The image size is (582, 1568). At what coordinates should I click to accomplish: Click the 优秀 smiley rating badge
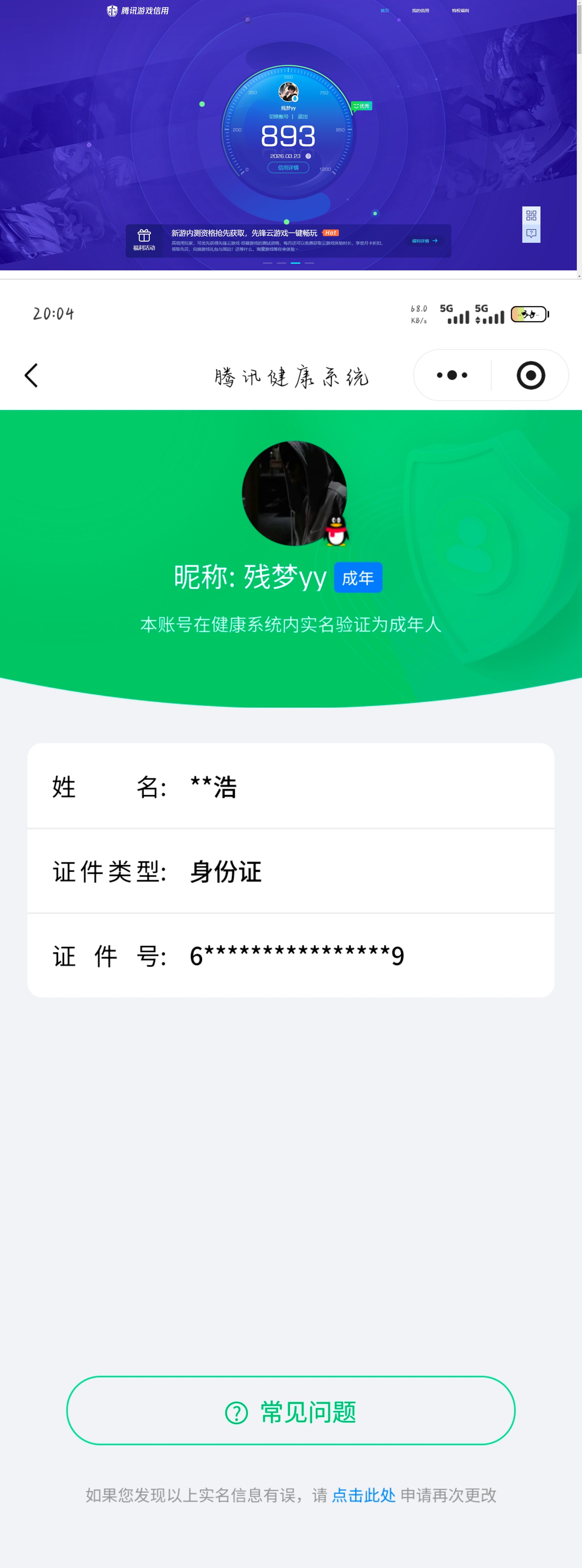coord(362,106)
